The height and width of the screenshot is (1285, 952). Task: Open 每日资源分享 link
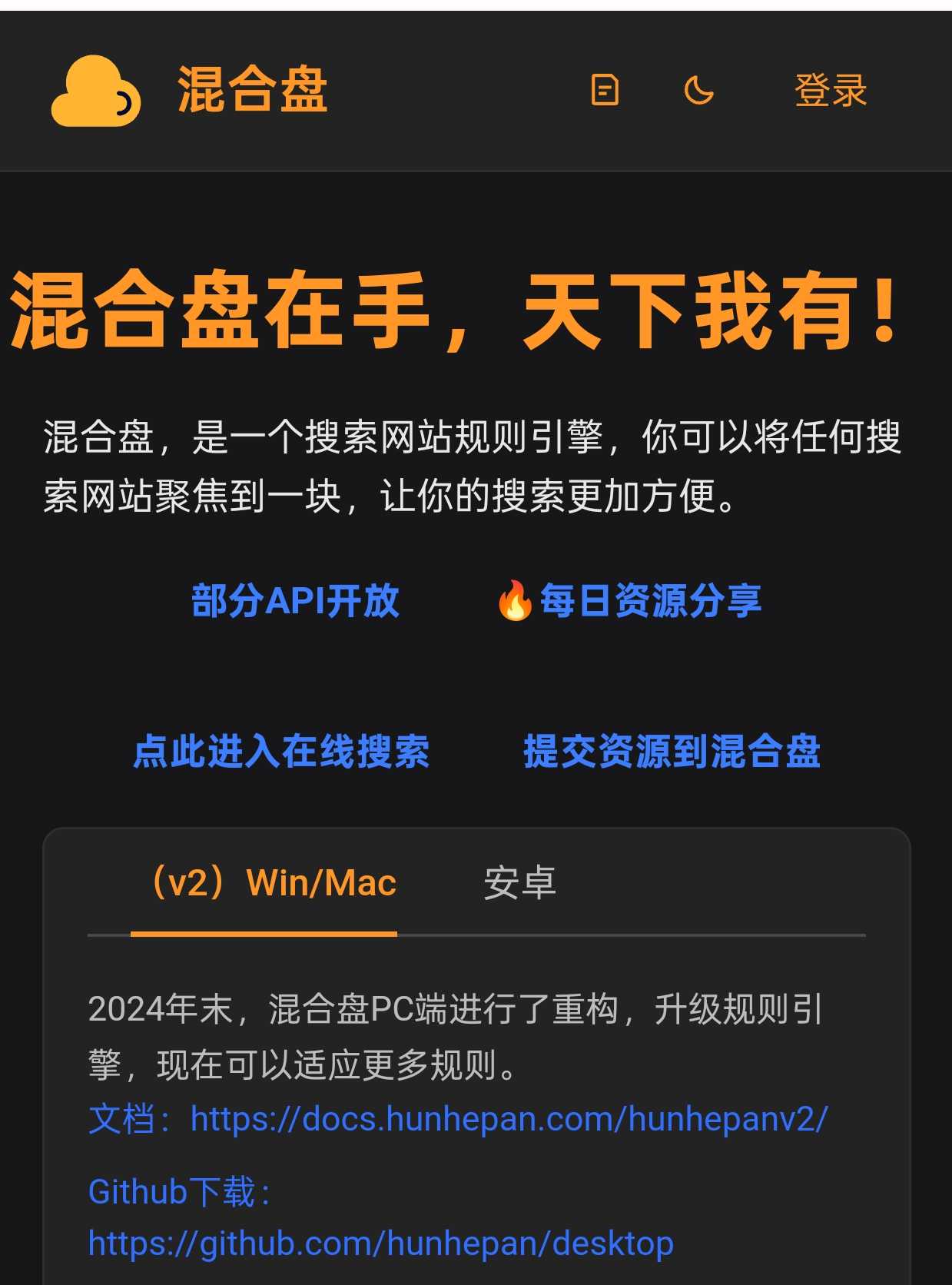click(x=629, y=600)
